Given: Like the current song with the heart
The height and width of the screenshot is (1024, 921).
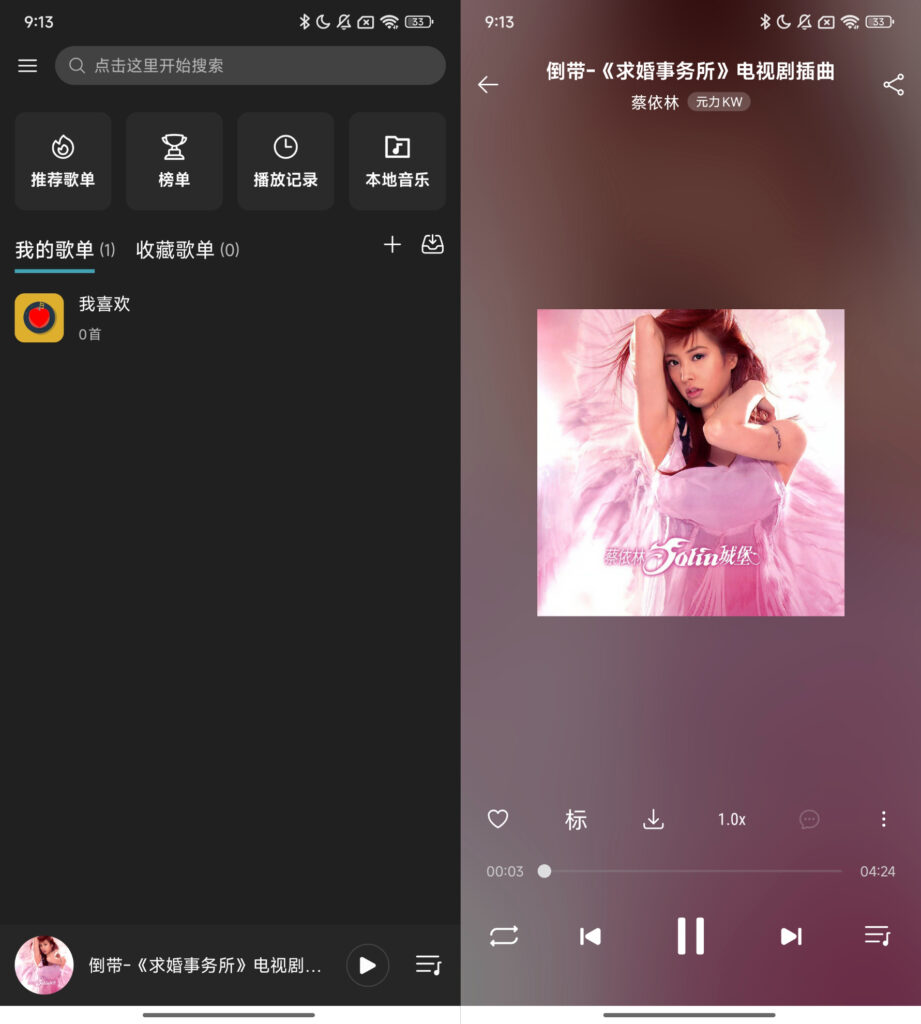Looking at the screenshot, I should (498, 819).
